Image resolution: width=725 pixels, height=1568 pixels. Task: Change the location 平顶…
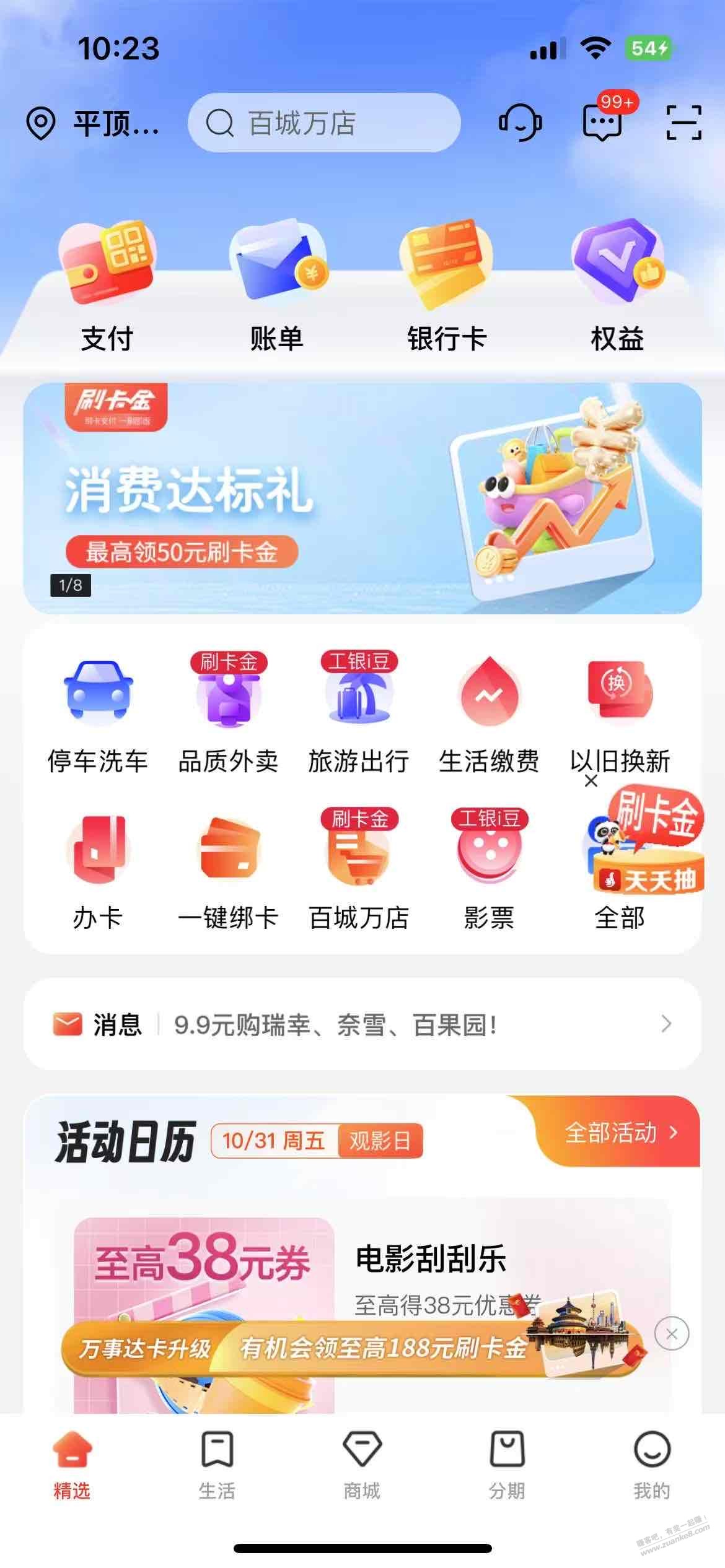93,123
